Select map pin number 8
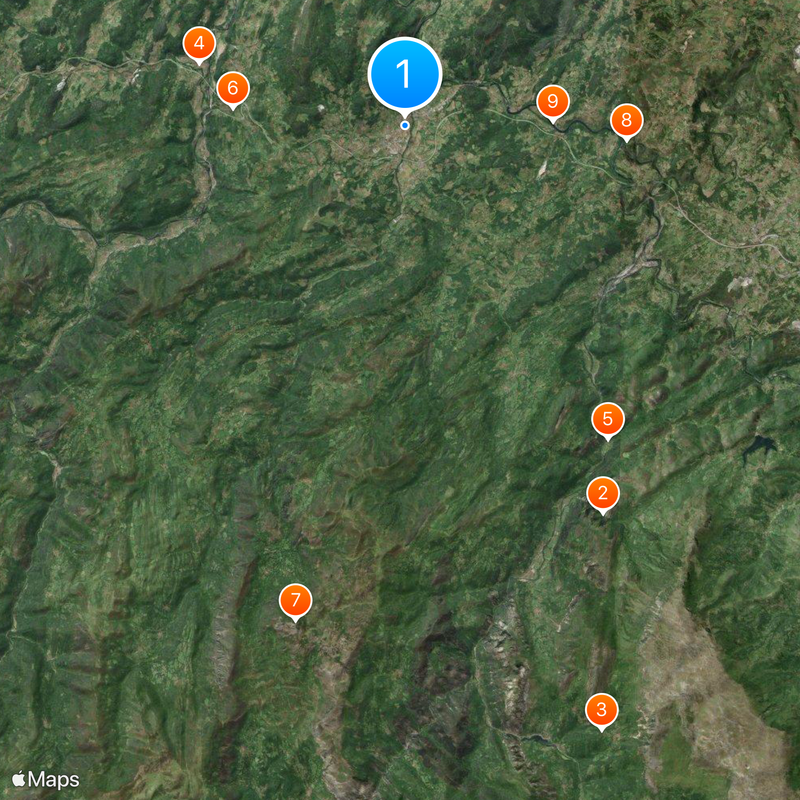This screenshot has width=800, height=800. tap(626, 121)
